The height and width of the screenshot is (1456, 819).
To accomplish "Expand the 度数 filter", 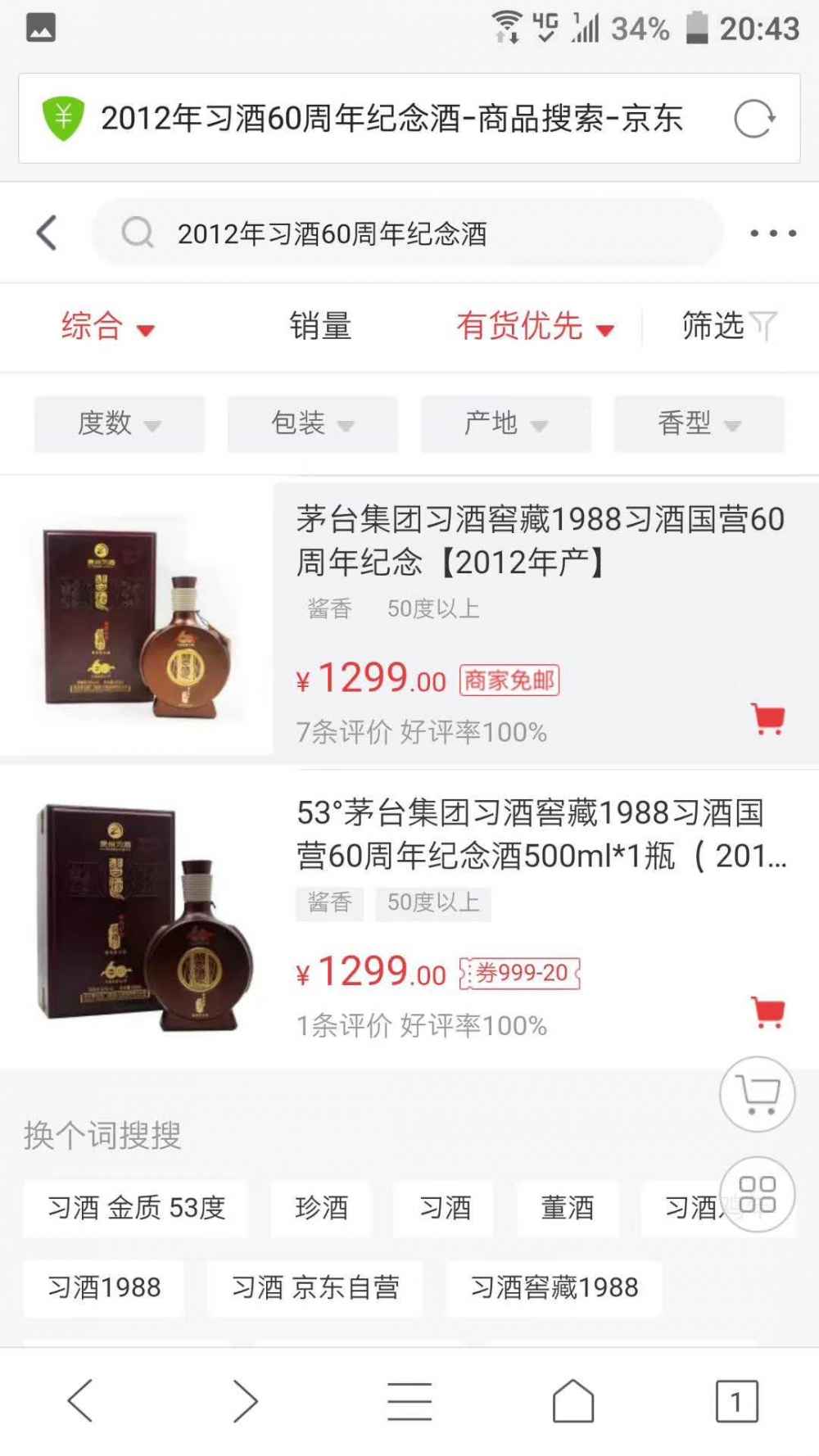I will pos(120,423).
